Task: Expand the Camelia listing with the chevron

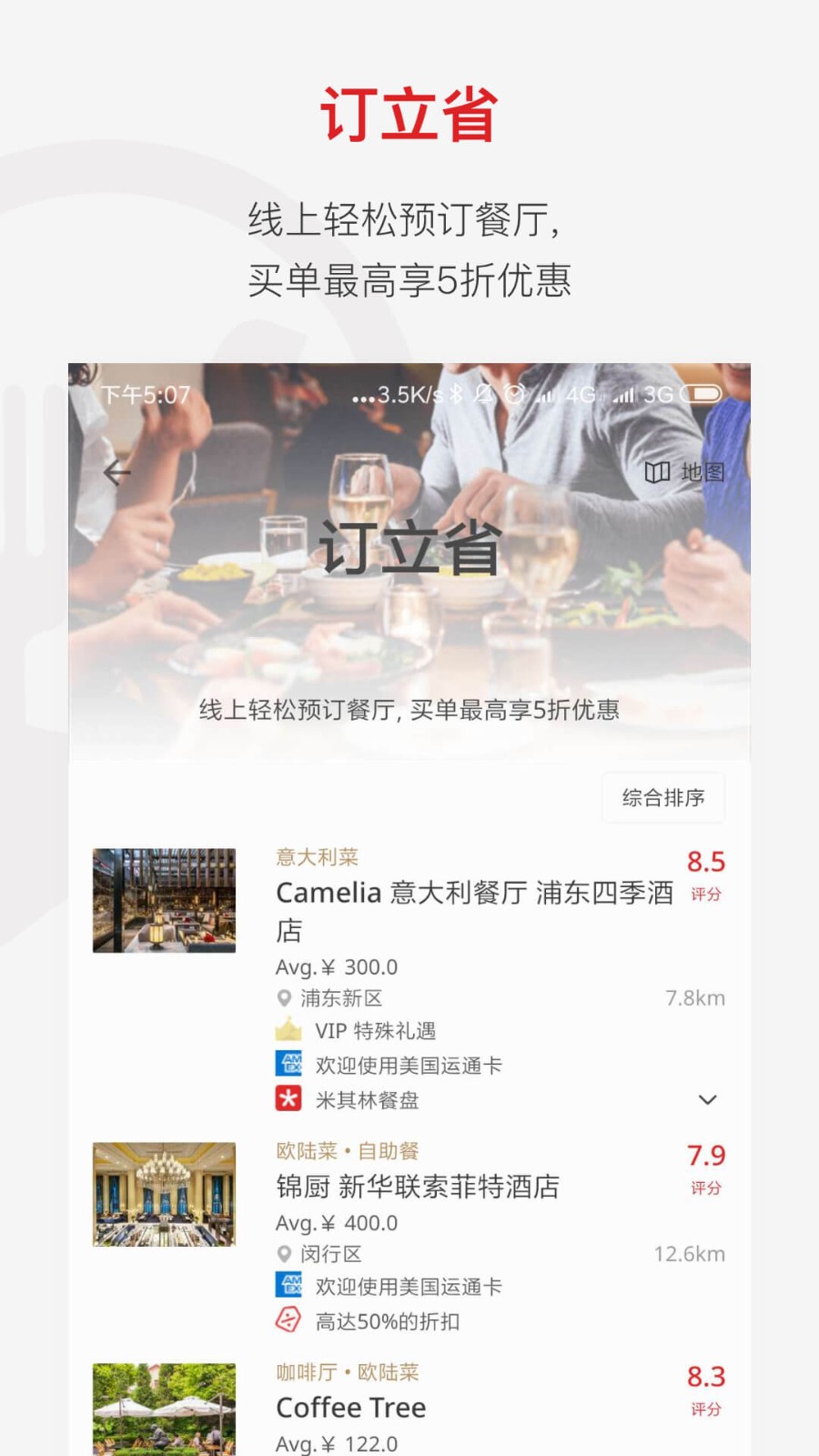Action: (708, 1100)
